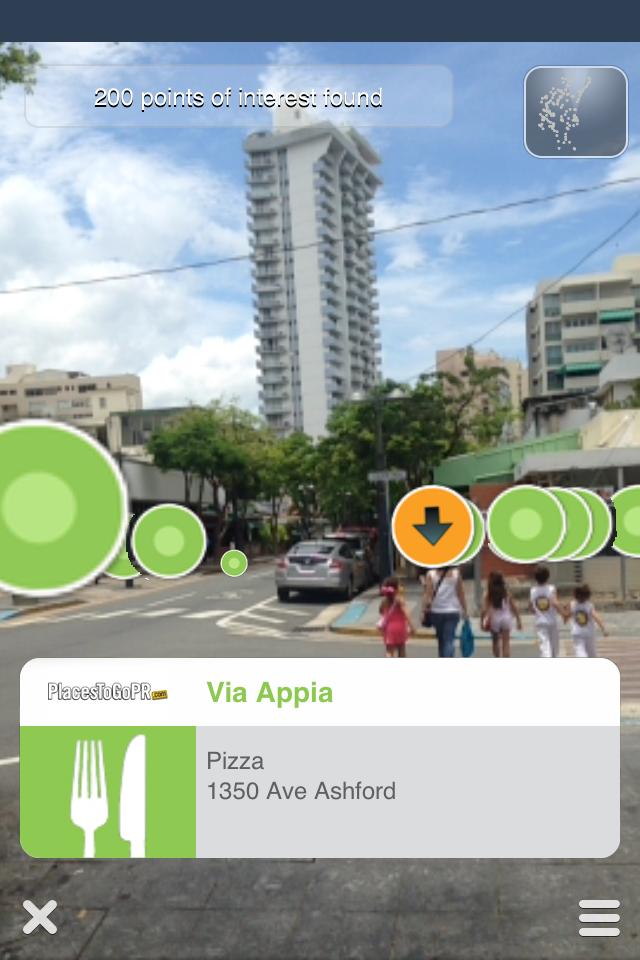Close the augmented reality view
640x960 pixels.
coord(40,916)
